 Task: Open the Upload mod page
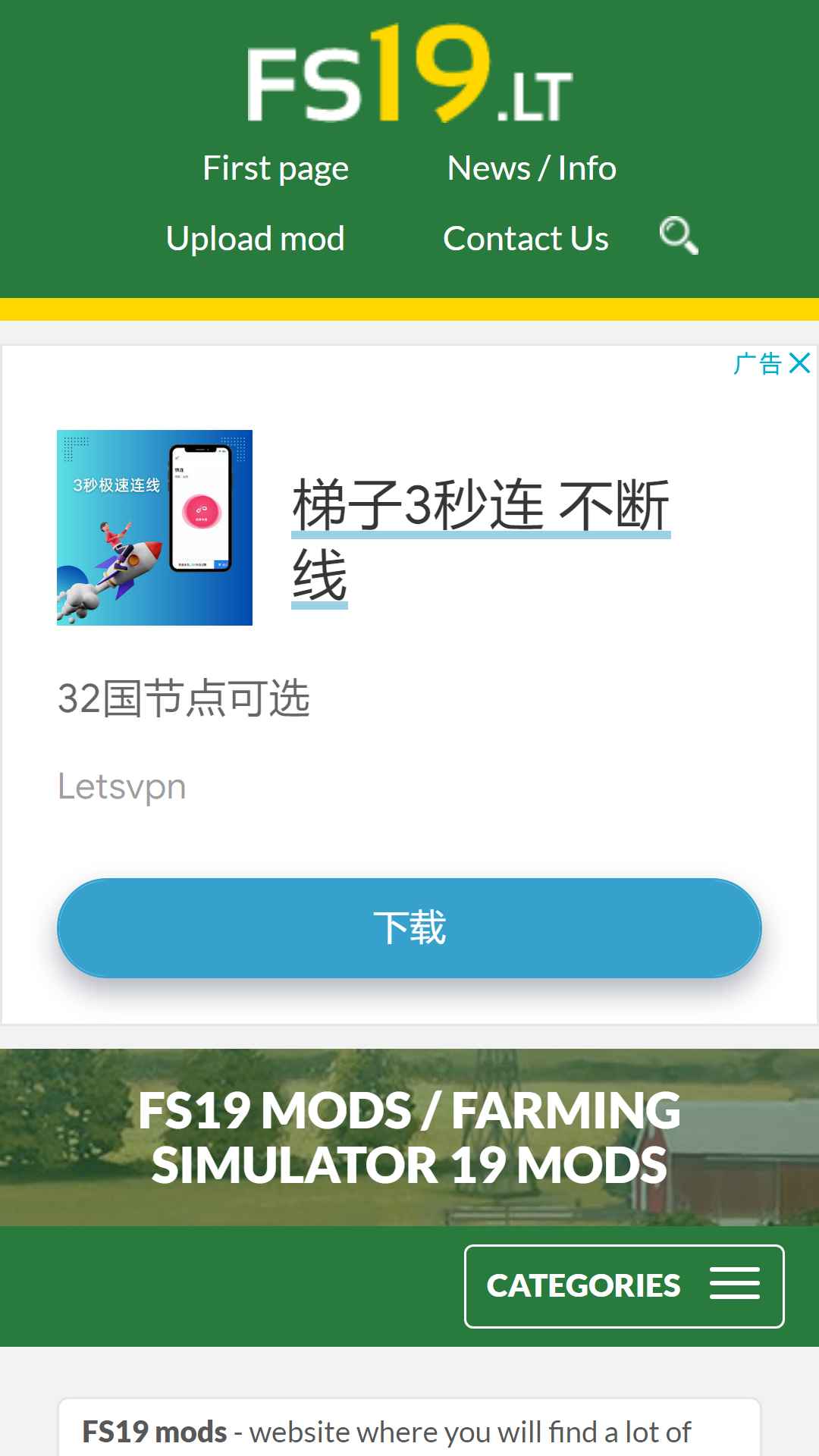[256, 239]
